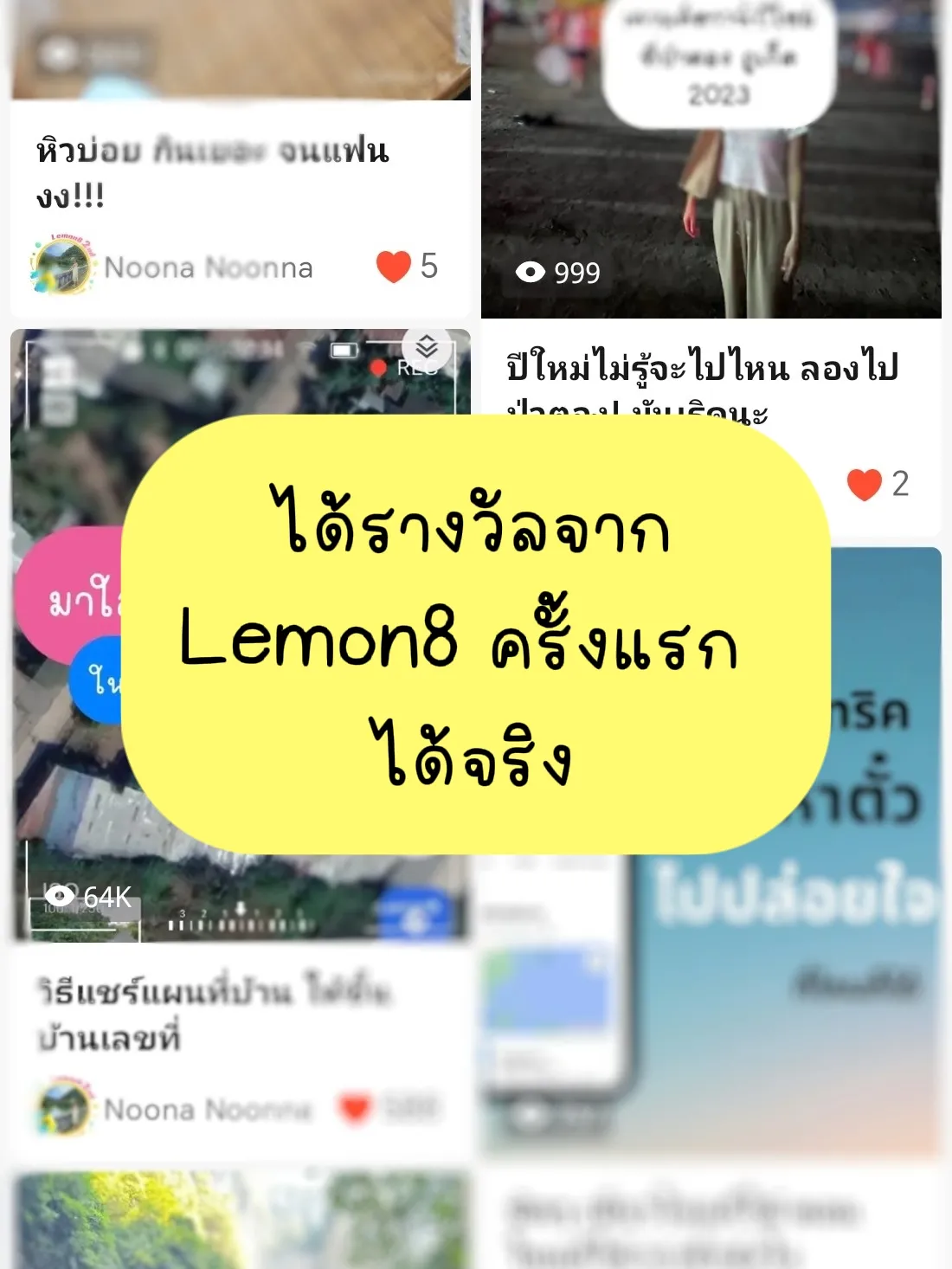
Task: Click Noona Noonna's avatar on the top post
Action: (x=61, y=267)
